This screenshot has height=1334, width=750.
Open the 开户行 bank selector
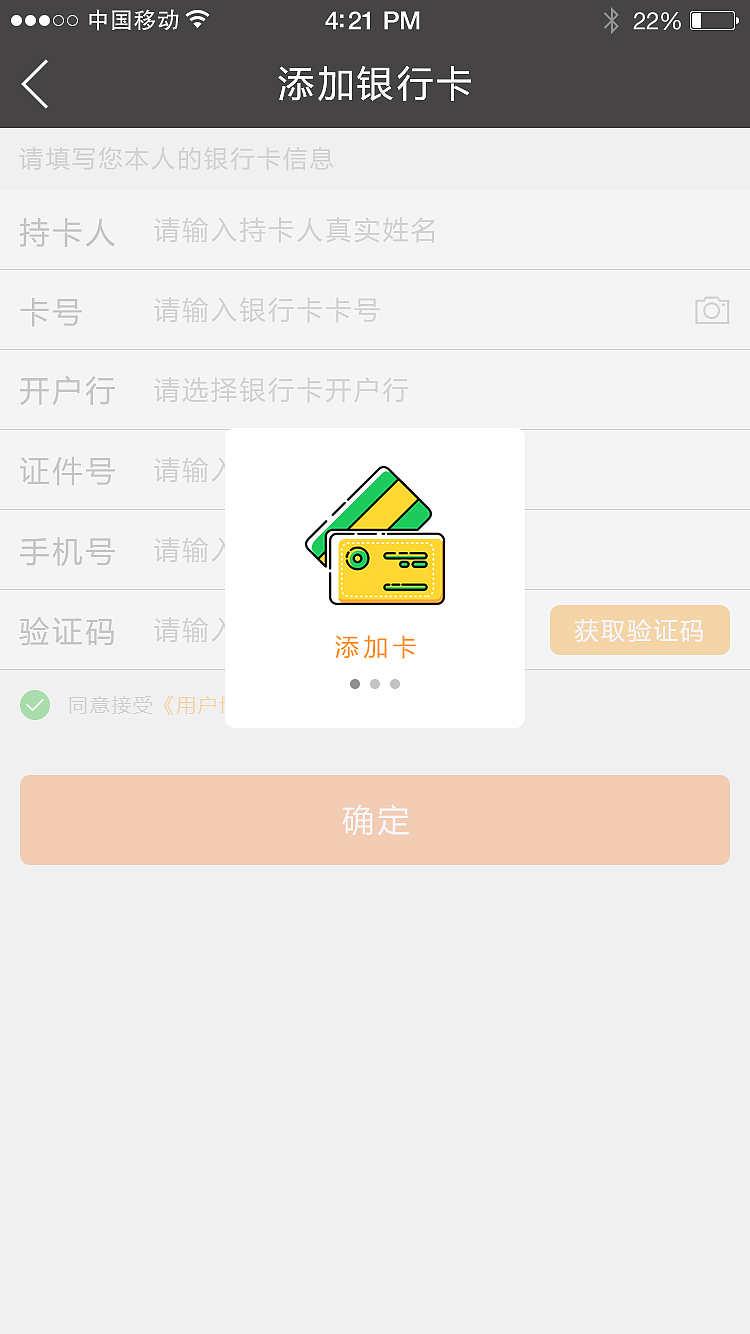[x=300, y=390]
